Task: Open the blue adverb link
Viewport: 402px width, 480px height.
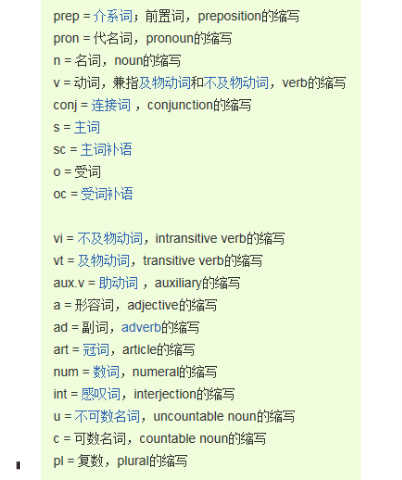Action: [x=141, y=327]
